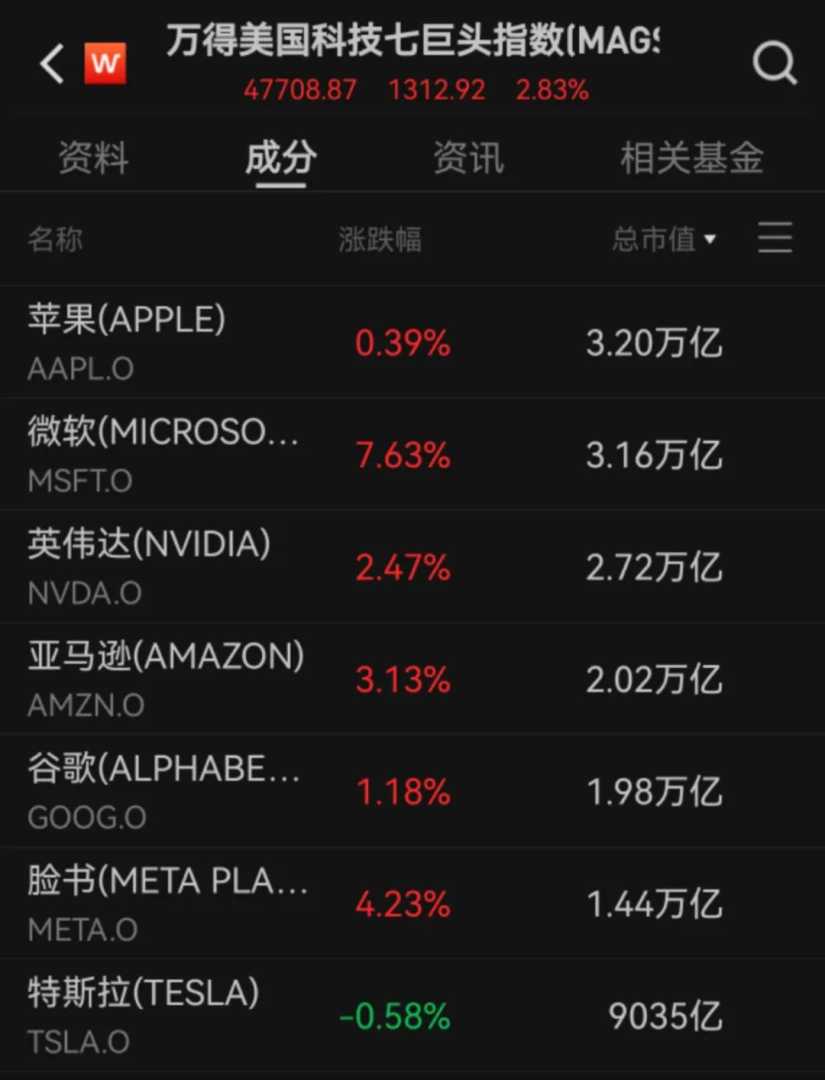The width and height of the screenshot is (825, 1080).
Task: Open the 特斯拉(TESLA) stock row
Action: click(x=412, y=1015)
